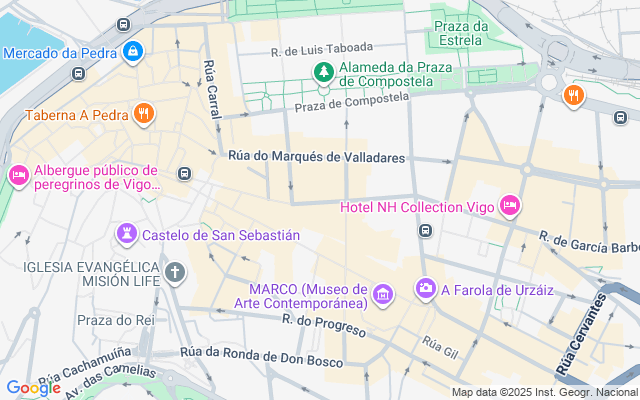Tap the Albergue público de peregrinos marker
Viewport: 640px width, 400px height.
[18, 176]
